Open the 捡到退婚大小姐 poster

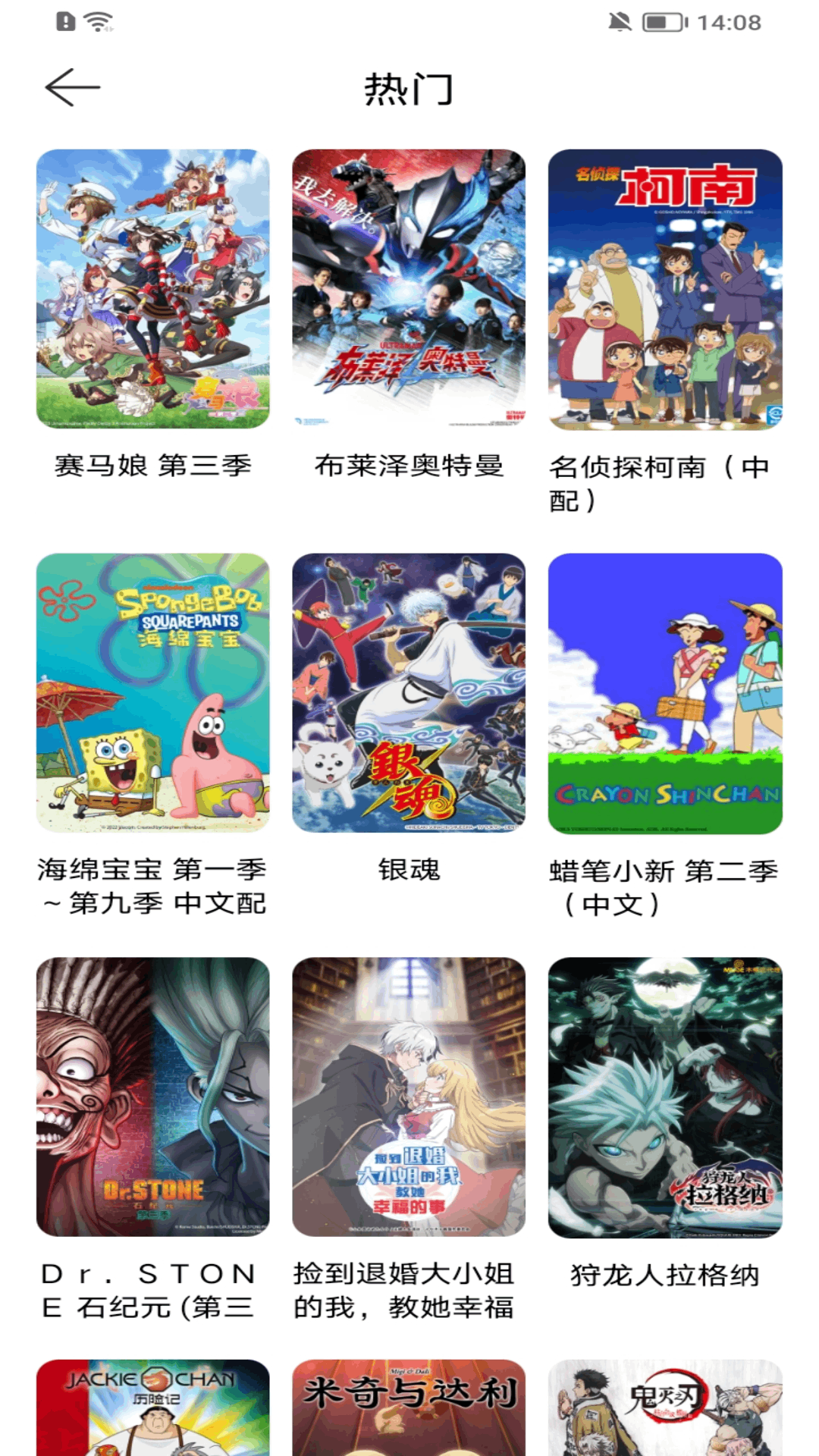pyautogui.click(x=409, y=1096)
